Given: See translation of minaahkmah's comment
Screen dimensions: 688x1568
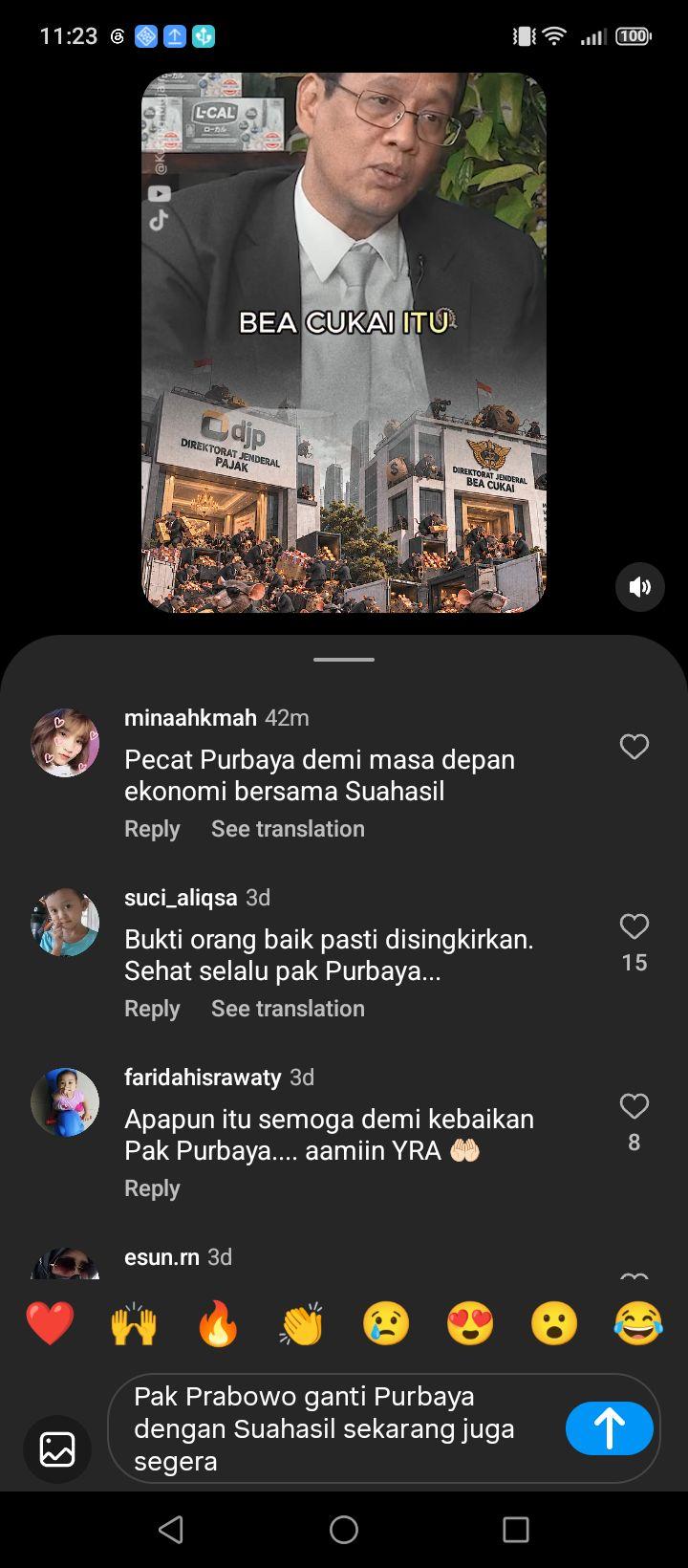Looking at the screenshot, I should 288,829.
